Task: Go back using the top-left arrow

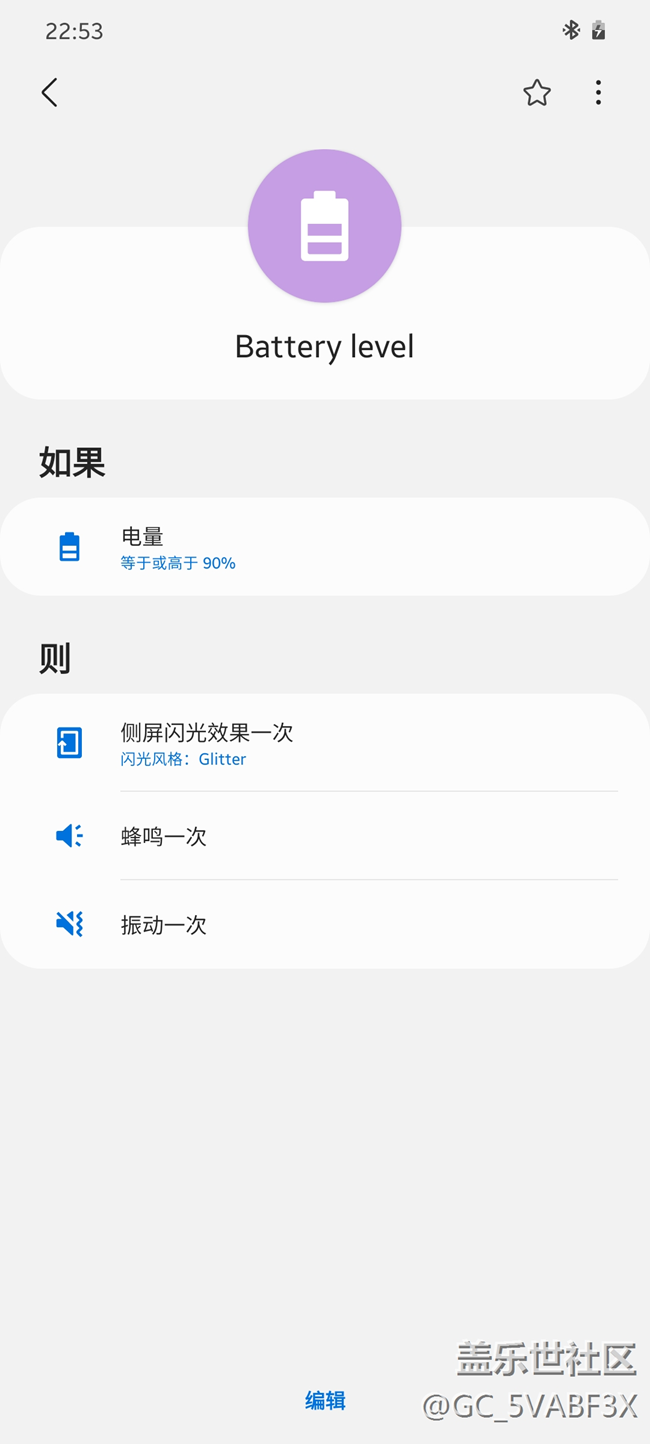Action: pos(49,93)
